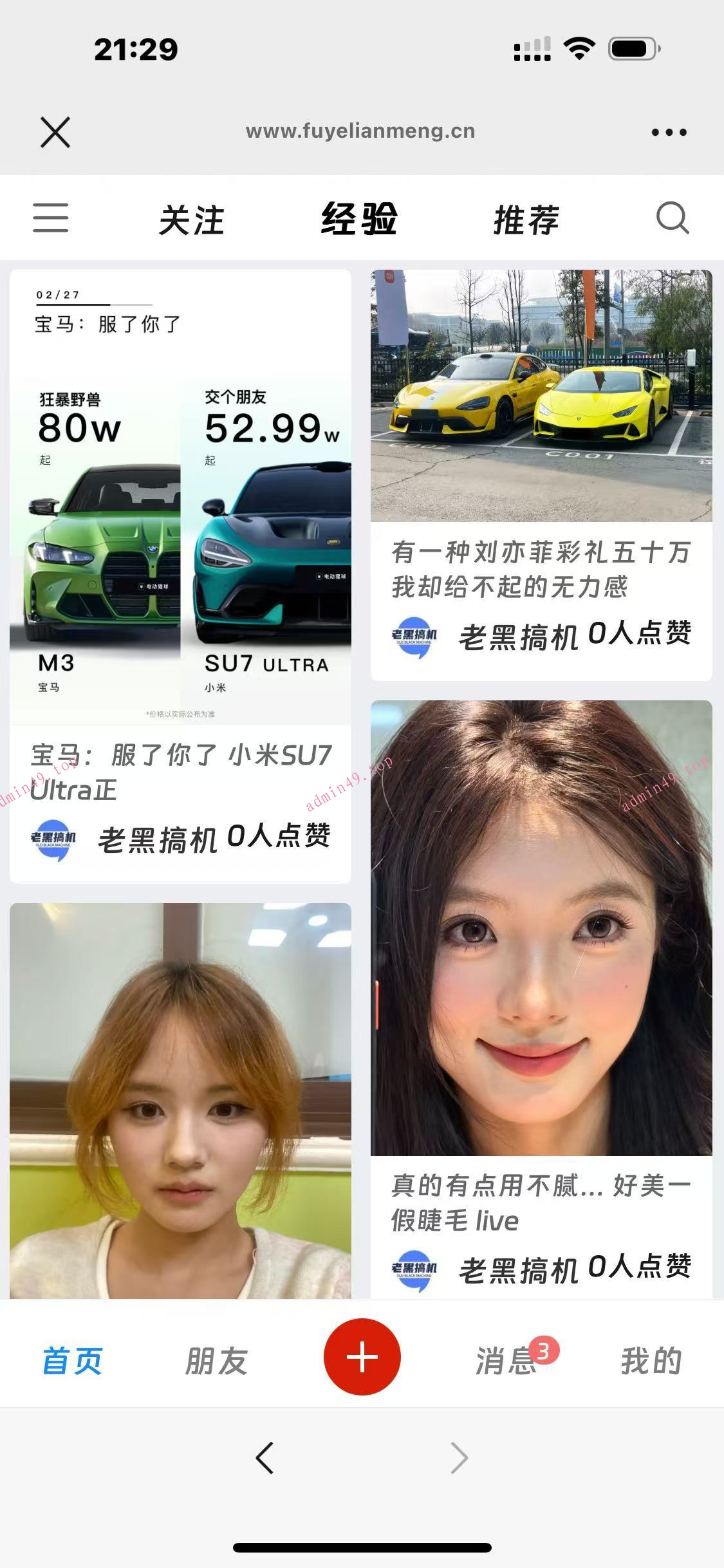Switch to the 朋友 tab
Viewport: 724px width, 1568px height.
216,1360
